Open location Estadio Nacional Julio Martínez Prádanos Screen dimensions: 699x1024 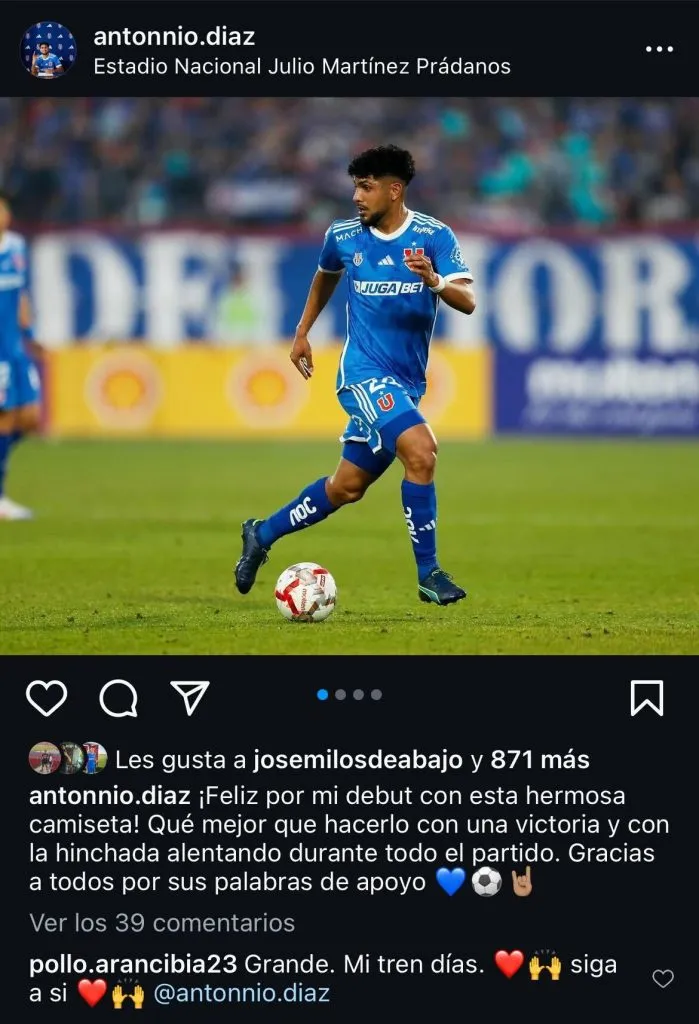(301, 67)
